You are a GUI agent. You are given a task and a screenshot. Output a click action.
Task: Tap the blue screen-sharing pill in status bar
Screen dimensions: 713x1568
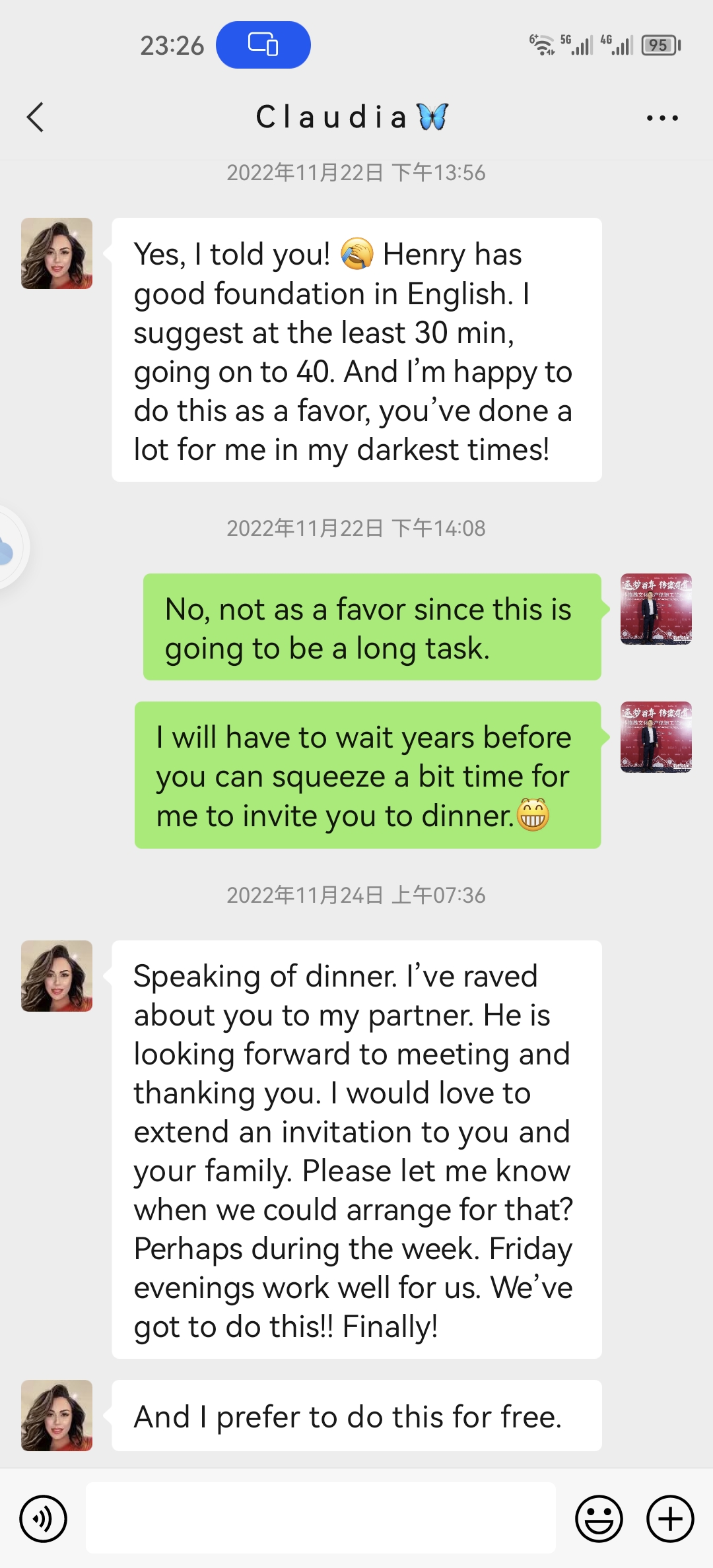[263, 45]
